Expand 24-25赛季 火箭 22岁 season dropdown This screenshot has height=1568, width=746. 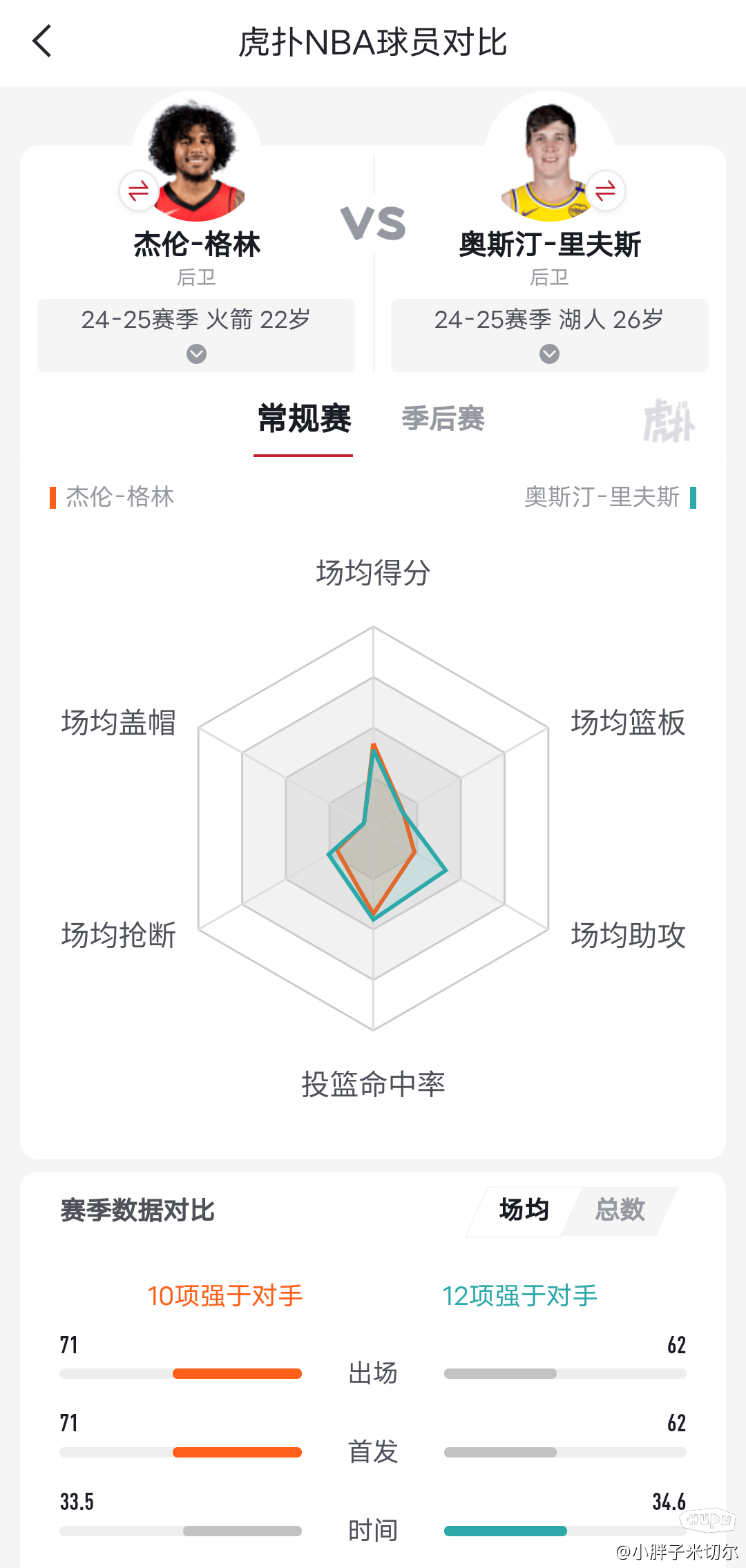196,336
